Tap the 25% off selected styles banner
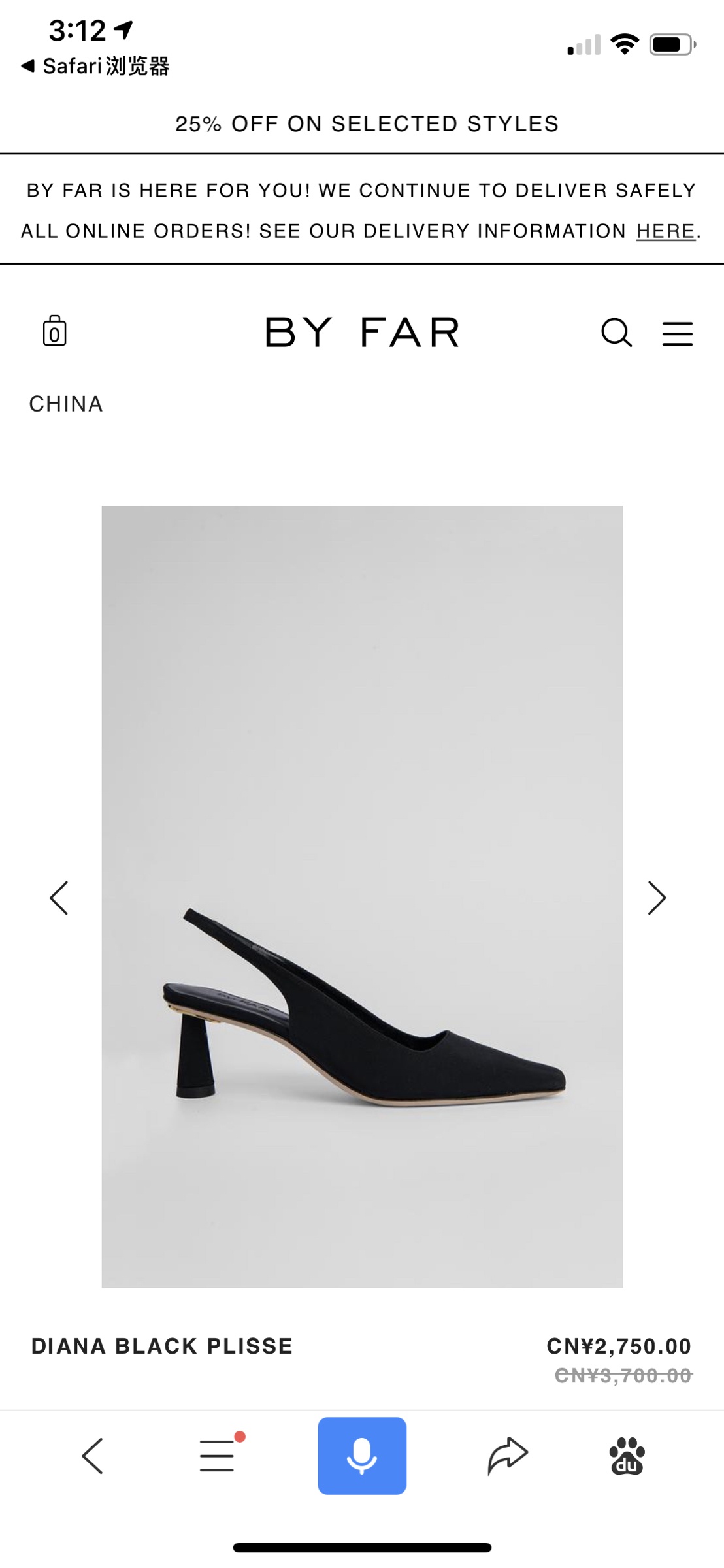The width and height of the screenshot is (724, 1568). pos(367,124)
